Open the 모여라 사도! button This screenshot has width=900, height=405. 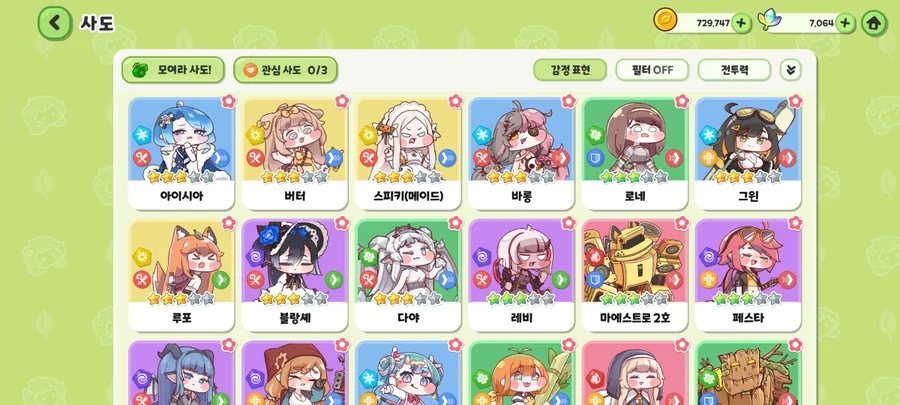[173, 70]
